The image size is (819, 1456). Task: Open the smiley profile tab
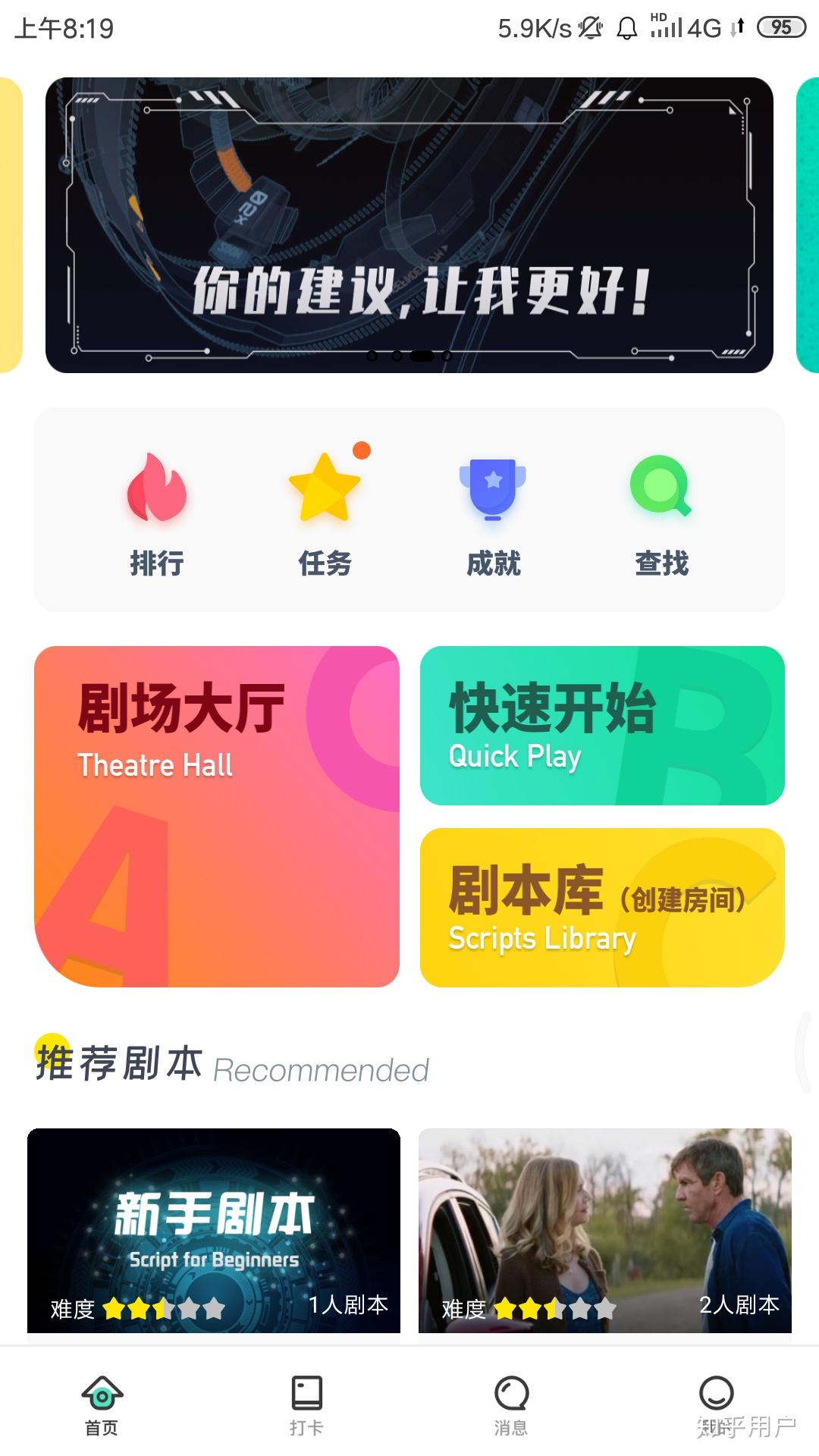tap(716, 1405)
